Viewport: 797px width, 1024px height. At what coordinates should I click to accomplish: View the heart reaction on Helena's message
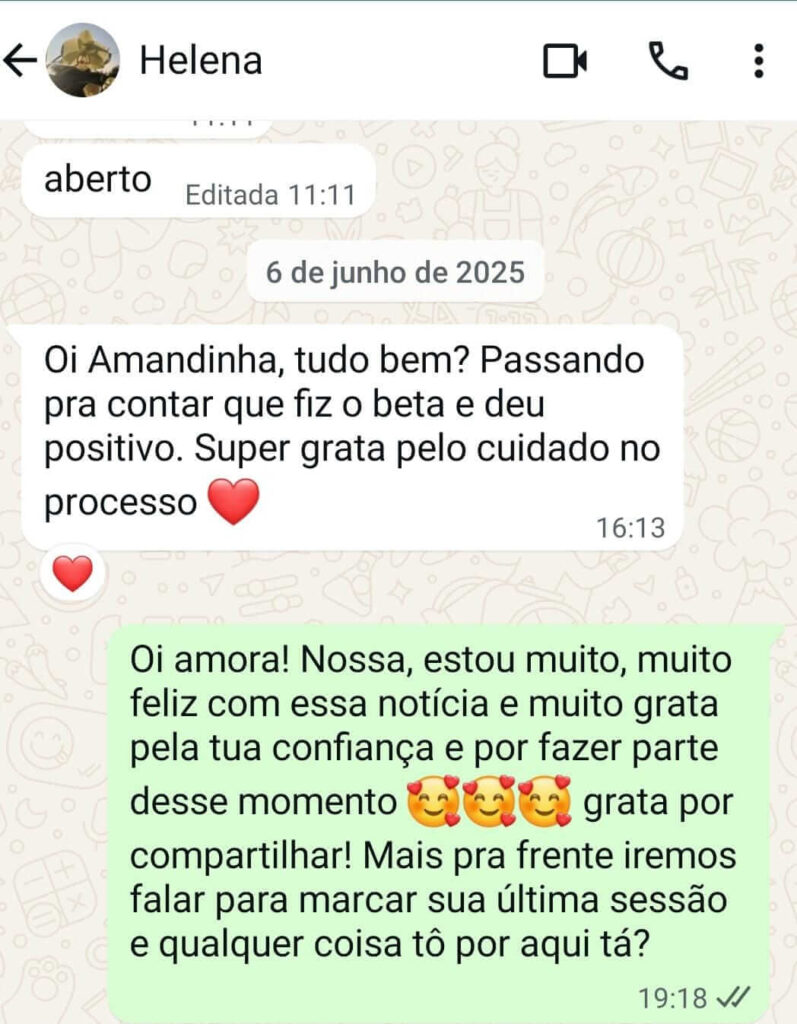click(x=72, y=573)
